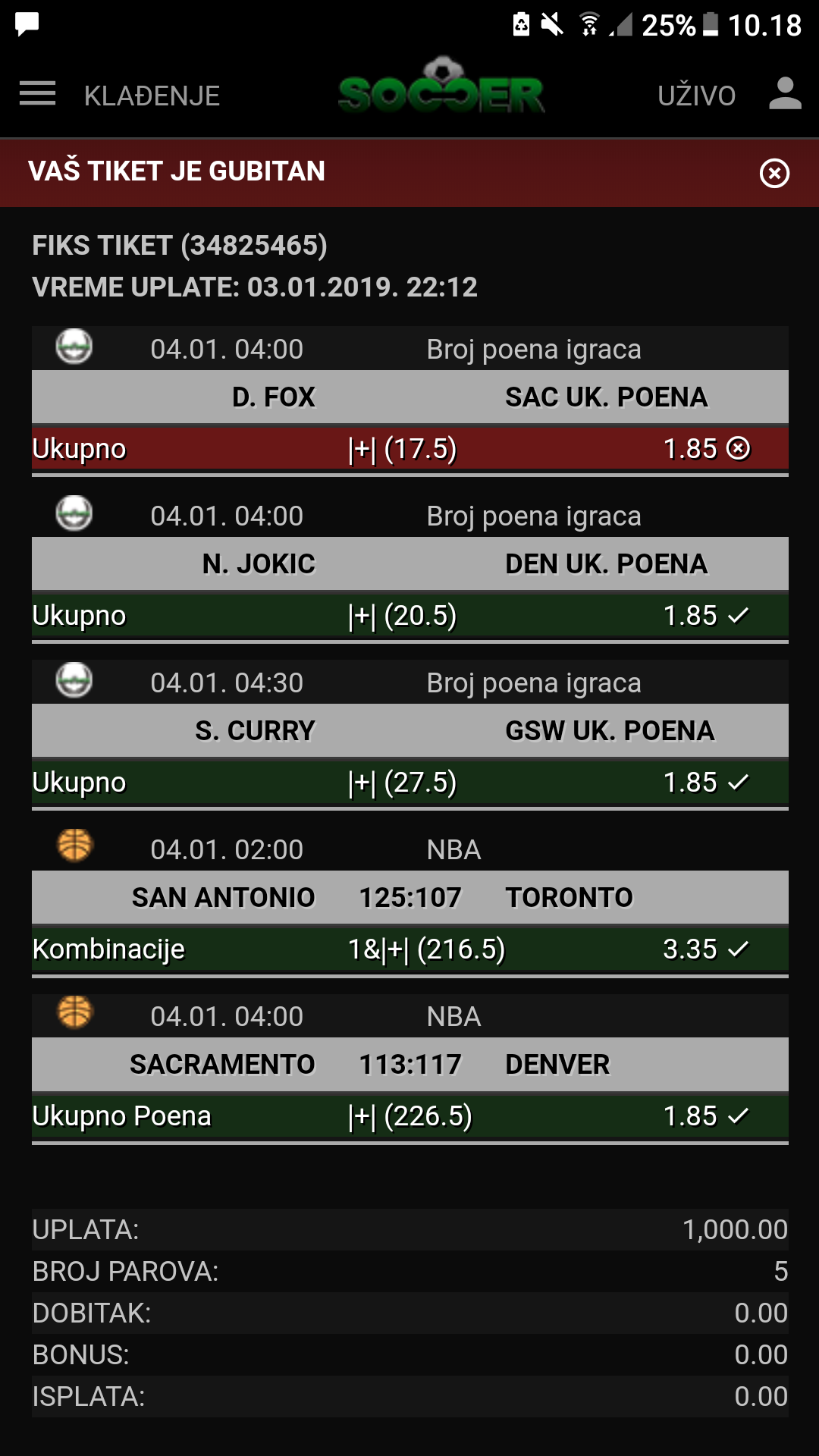Image resolution: width=819 pixels, height=1456 pixels.
Task: Close the lost ticket banner
Action: pos(774,173)
